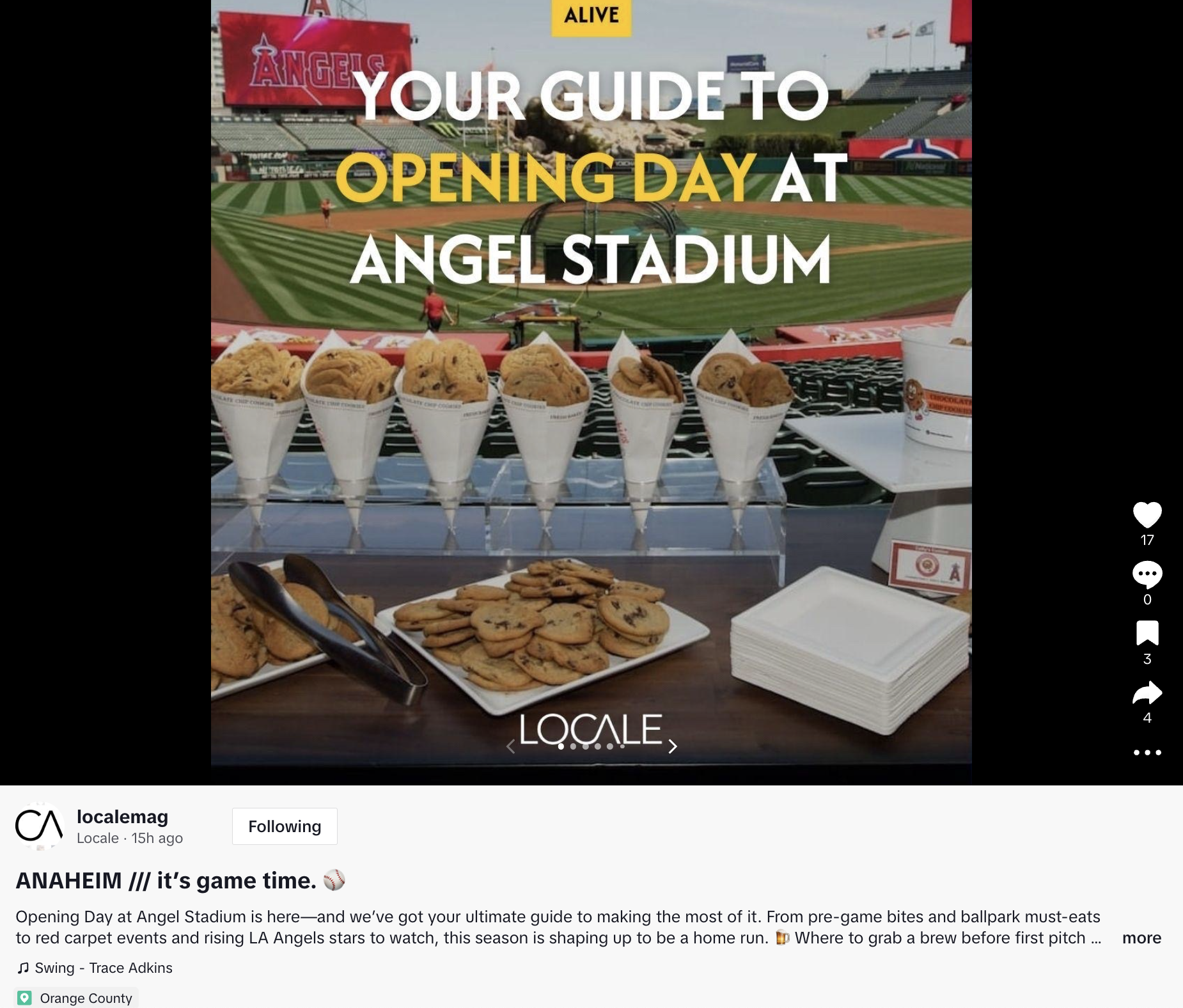Go to the next carousel slide
This screenshot has height=1008, width=1183.
pyautogui.click(x=672, y=746)
